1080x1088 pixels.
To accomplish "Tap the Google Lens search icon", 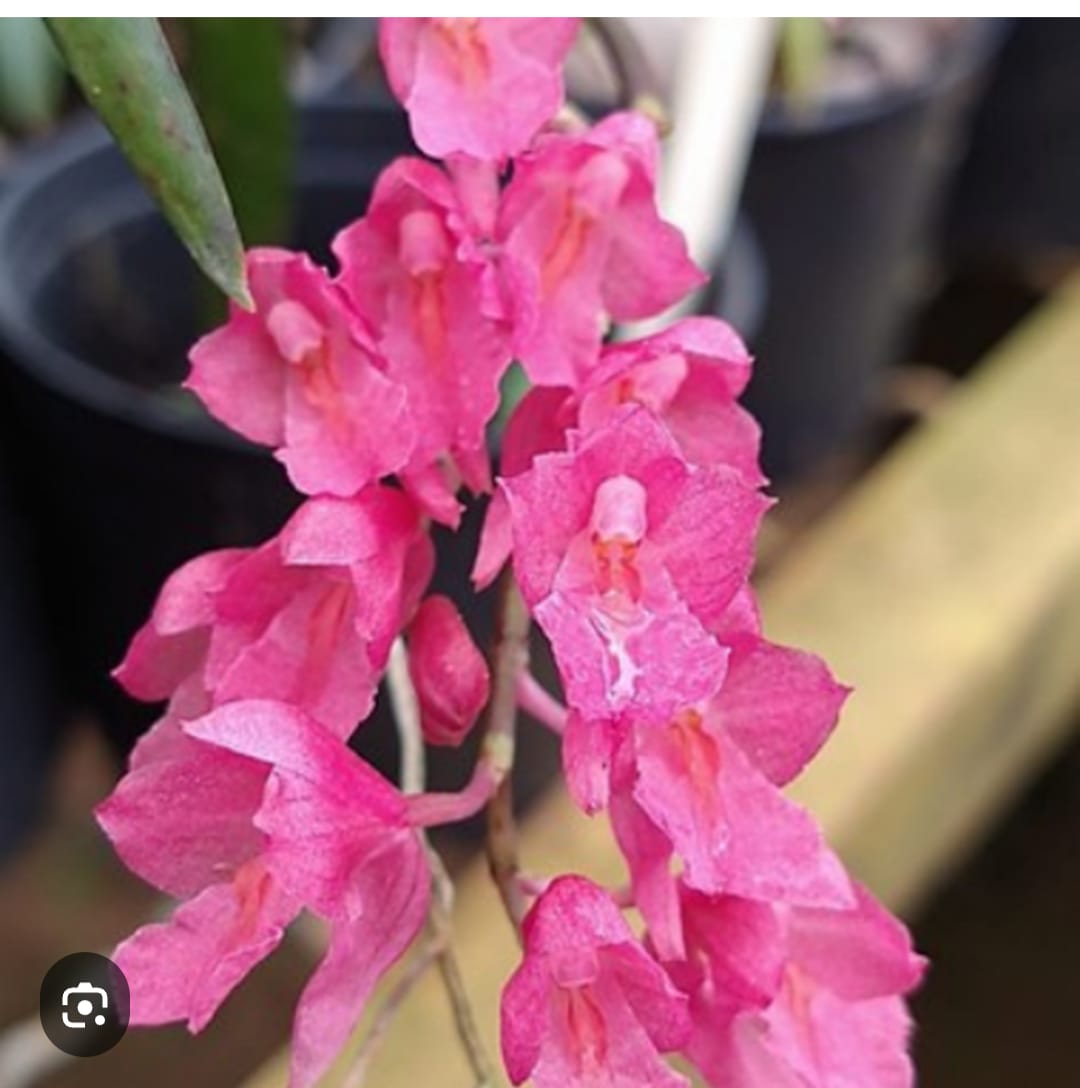I will click(85, 1004).
